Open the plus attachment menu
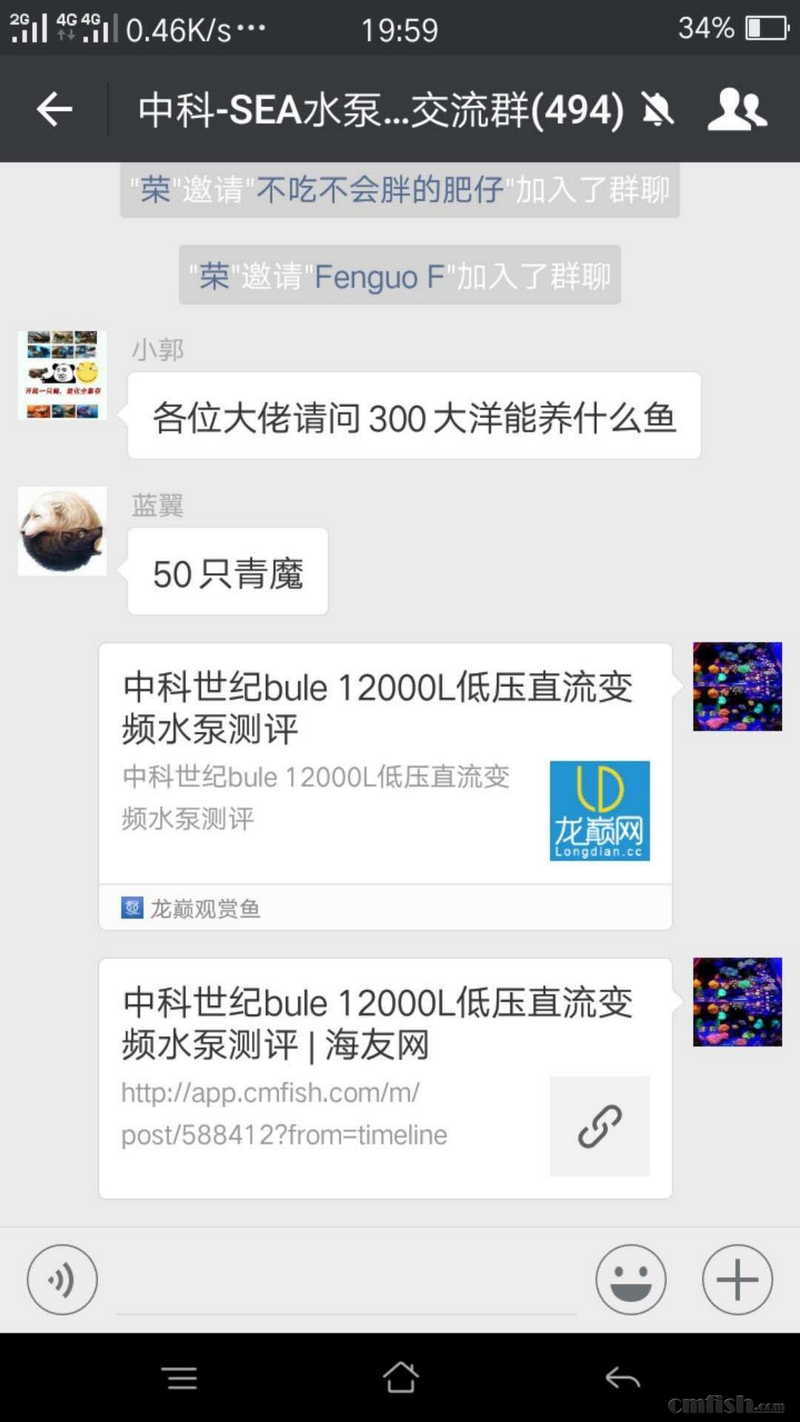Image resolution: width=800 pixels, height=1422 pixels. [x=737, y=1279]
